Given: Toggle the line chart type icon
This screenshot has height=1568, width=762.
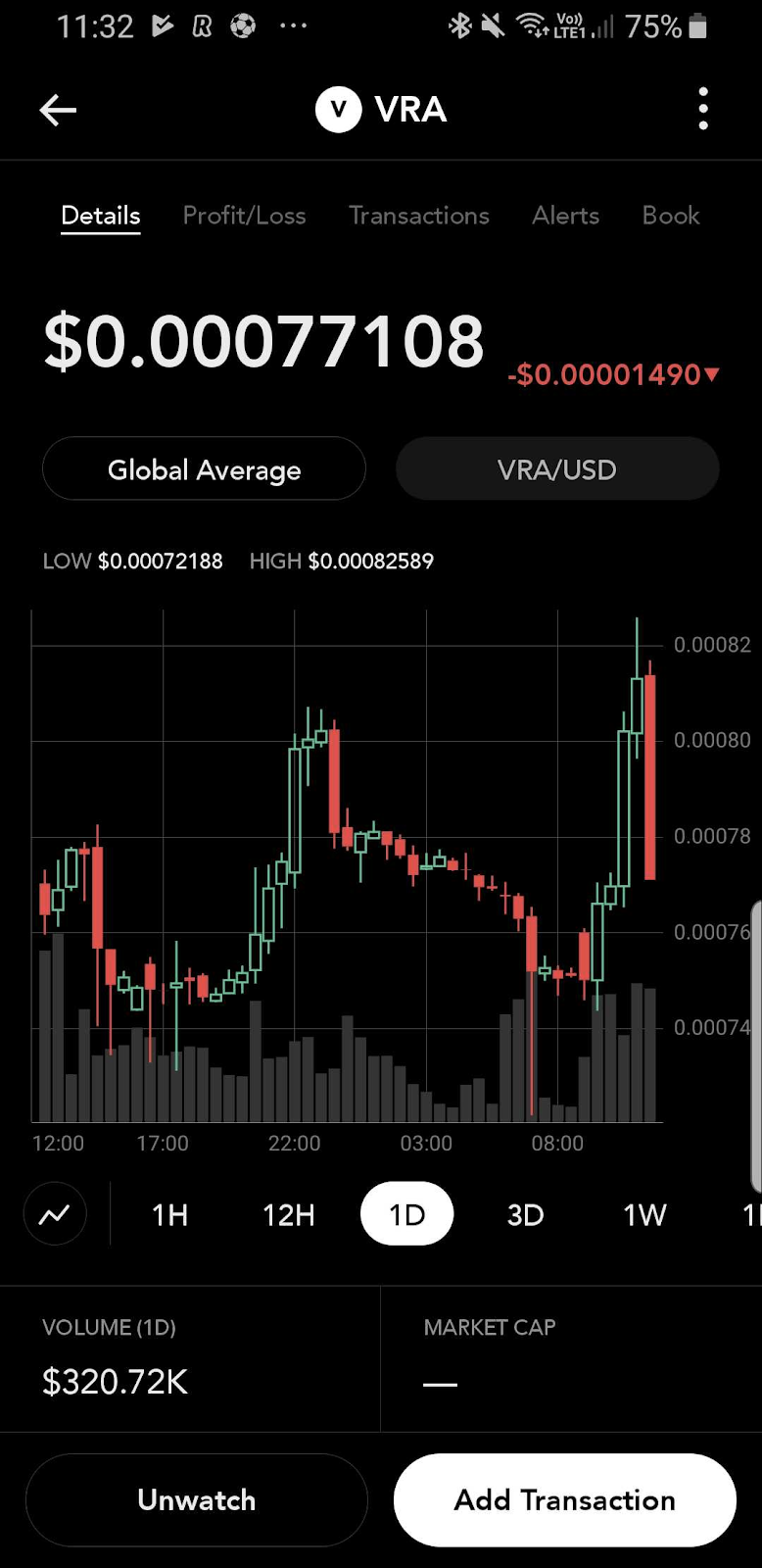Looking at the screenshot, I should (x=55, y=1214).
